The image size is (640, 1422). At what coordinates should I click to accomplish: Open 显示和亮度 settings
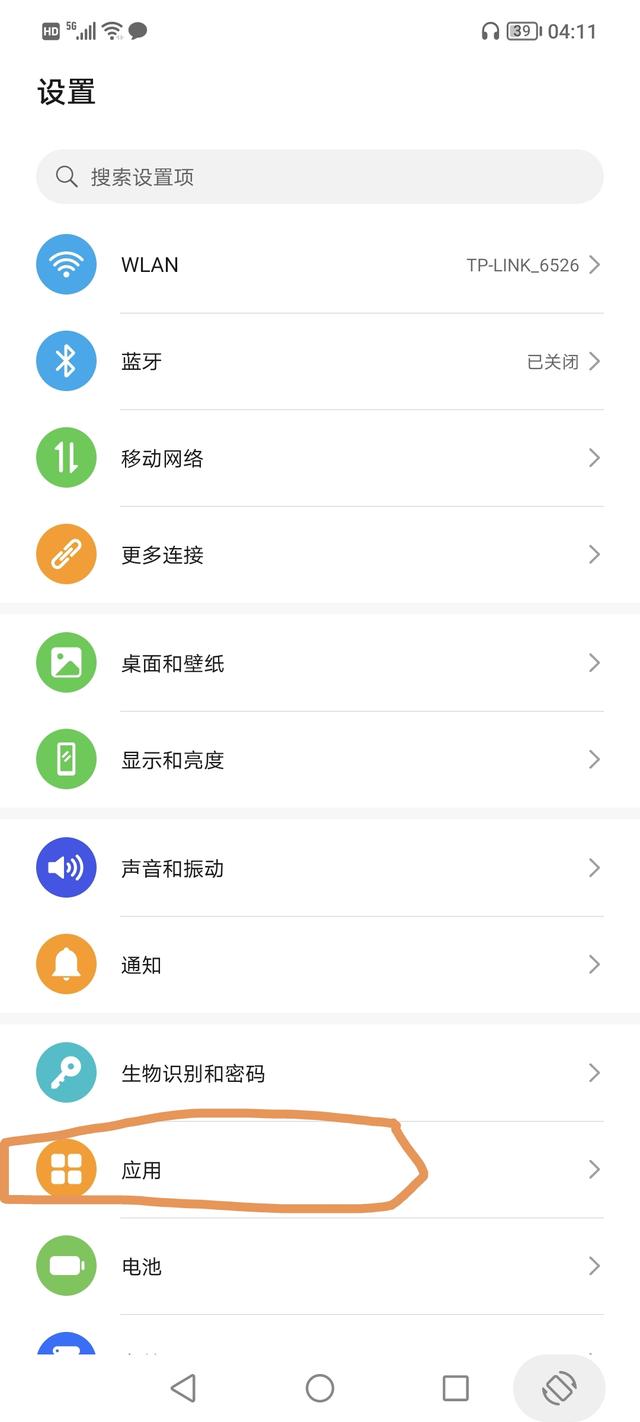coord(320,760)
